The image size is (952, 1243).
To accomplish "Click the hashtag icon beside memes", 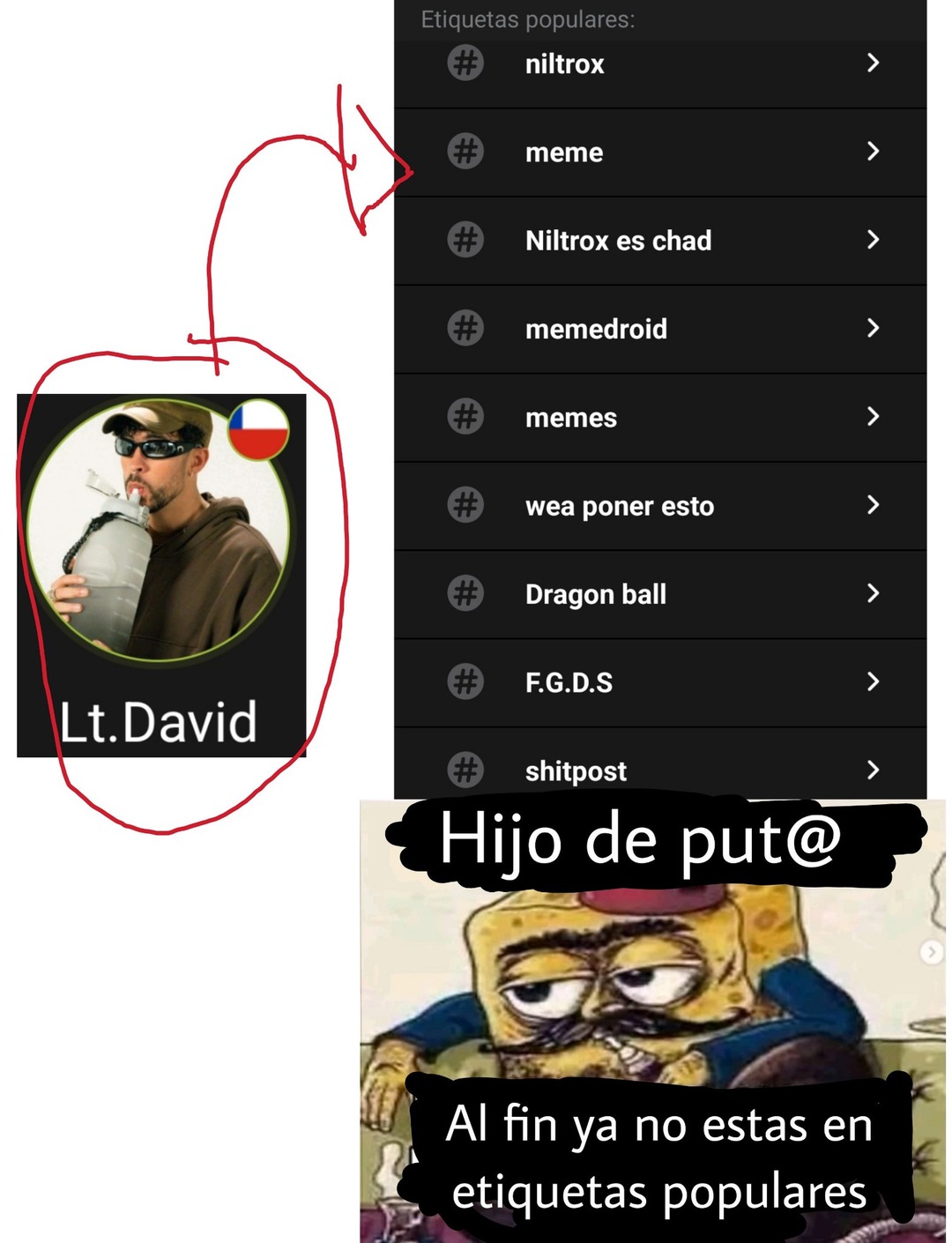I will (x=465, y=417).
